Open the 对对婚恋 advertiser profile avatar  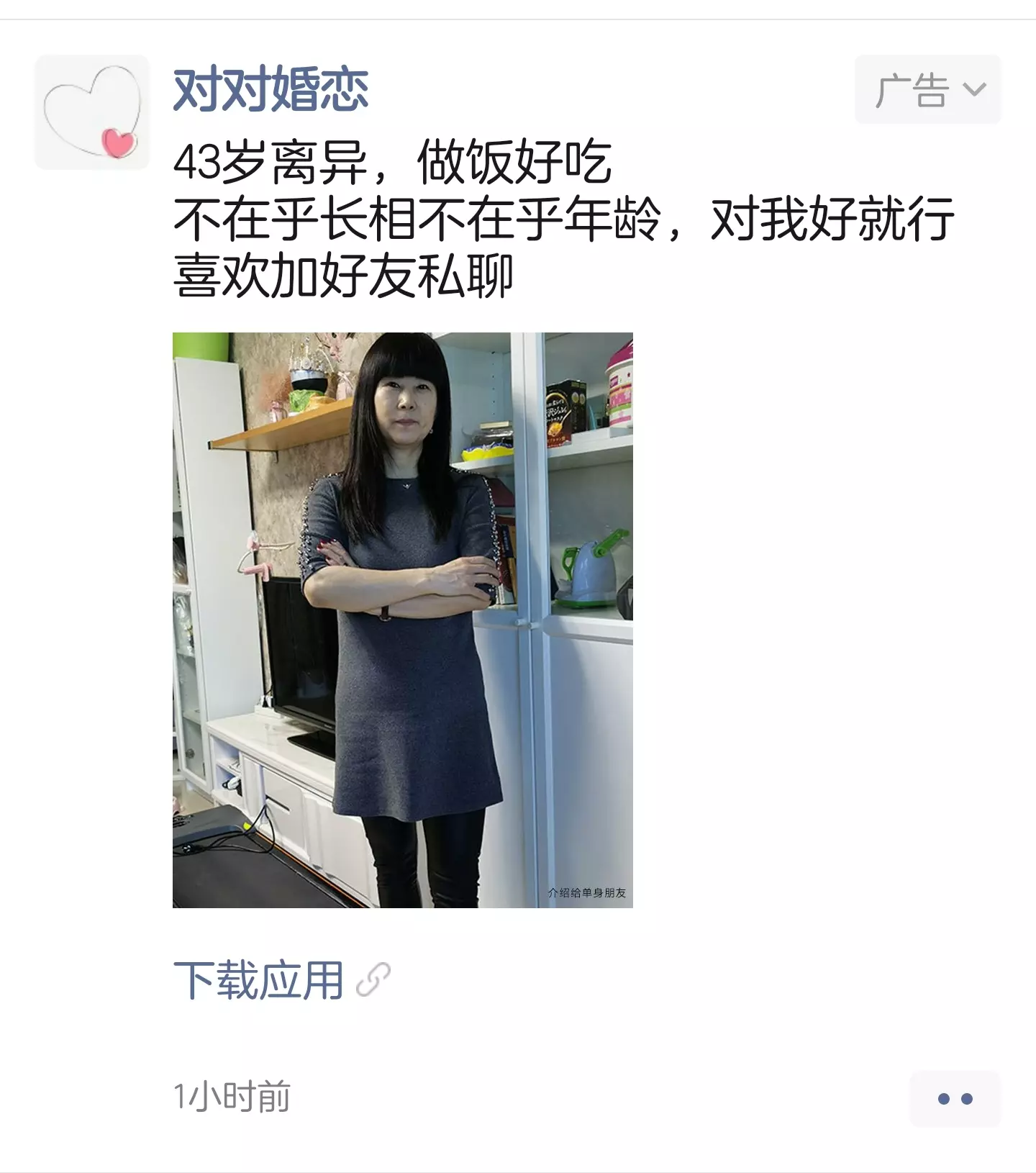[x=92, y=112]
